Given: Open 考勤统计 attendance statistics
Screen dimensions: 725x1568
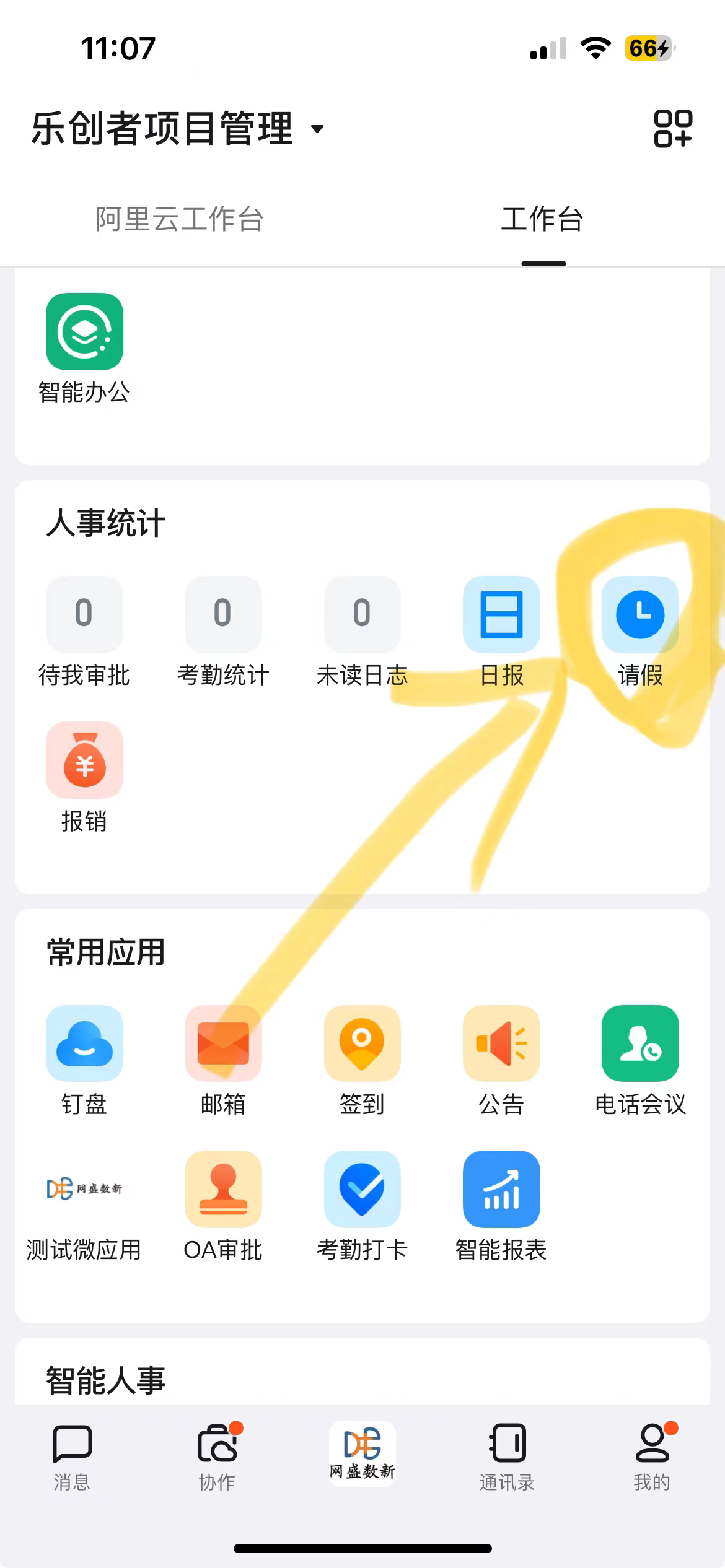Looking at the screenshot, I should (x=223, y=614).
